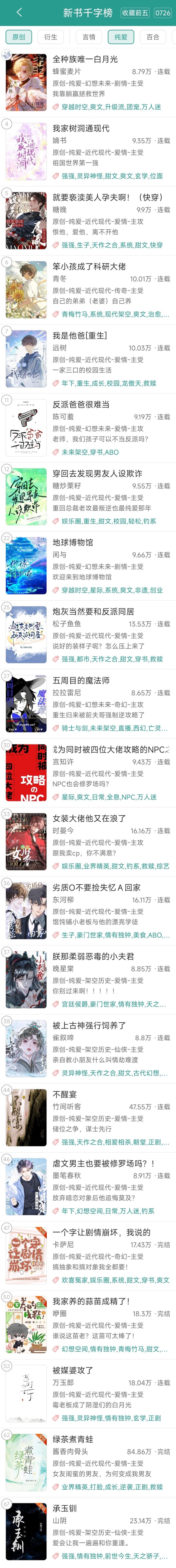Switch to the 百合 category
The height and width of the screenshot is (1568, 176).
tap(153, 37)
